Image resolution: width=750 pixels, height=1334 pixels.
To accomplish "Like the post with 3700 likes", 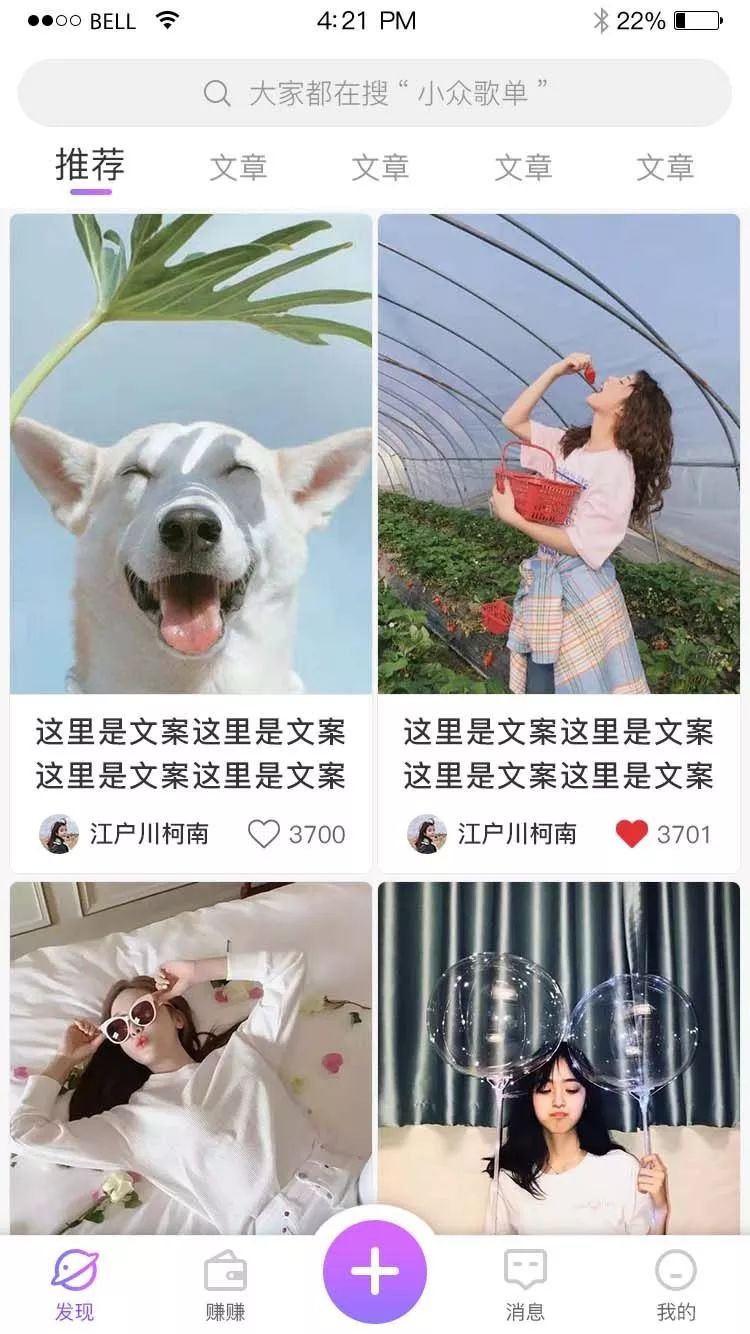I will pos(264,834).
